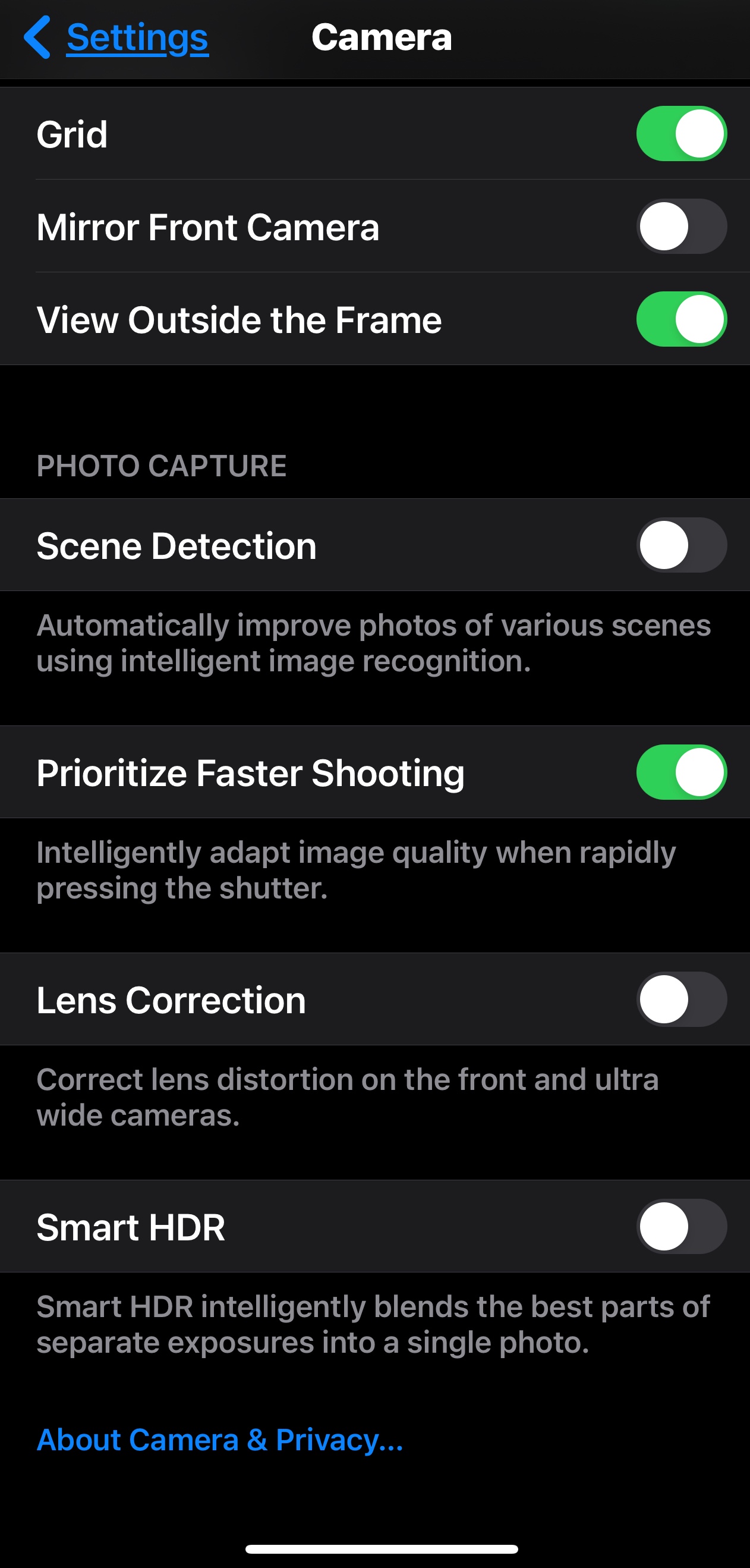Select the Mirror Front Camera text

(x=209, y=227)
